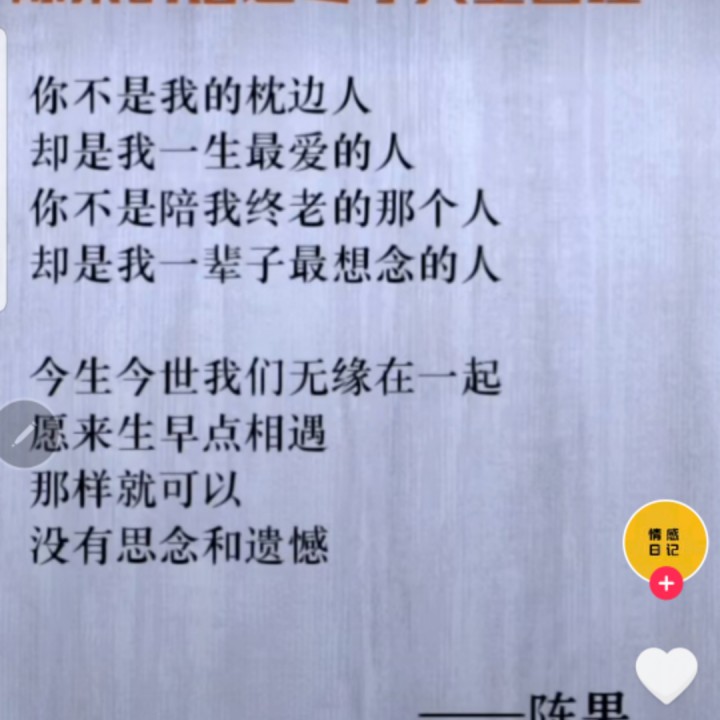Follow 情感日记 with the red plus button
Image resolution: width=720 pixels, height=720 pixels.
coord(666,583)
